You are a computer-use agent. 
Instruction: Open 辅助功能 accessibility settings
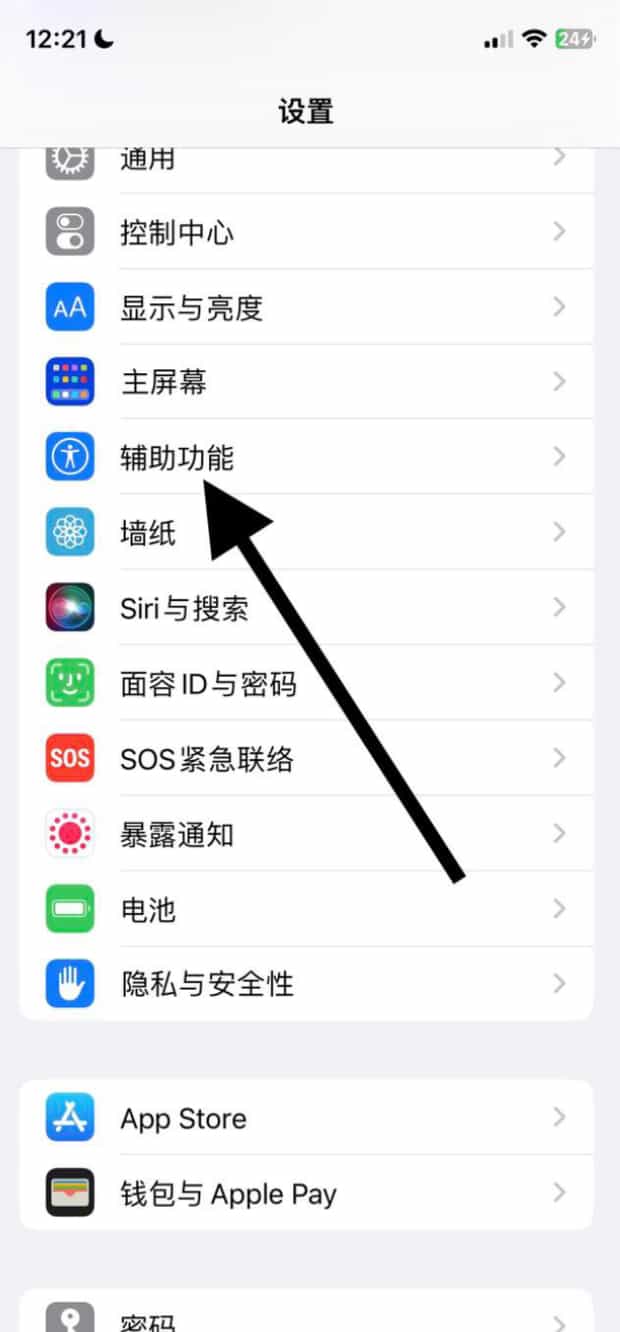click(300, 457)
